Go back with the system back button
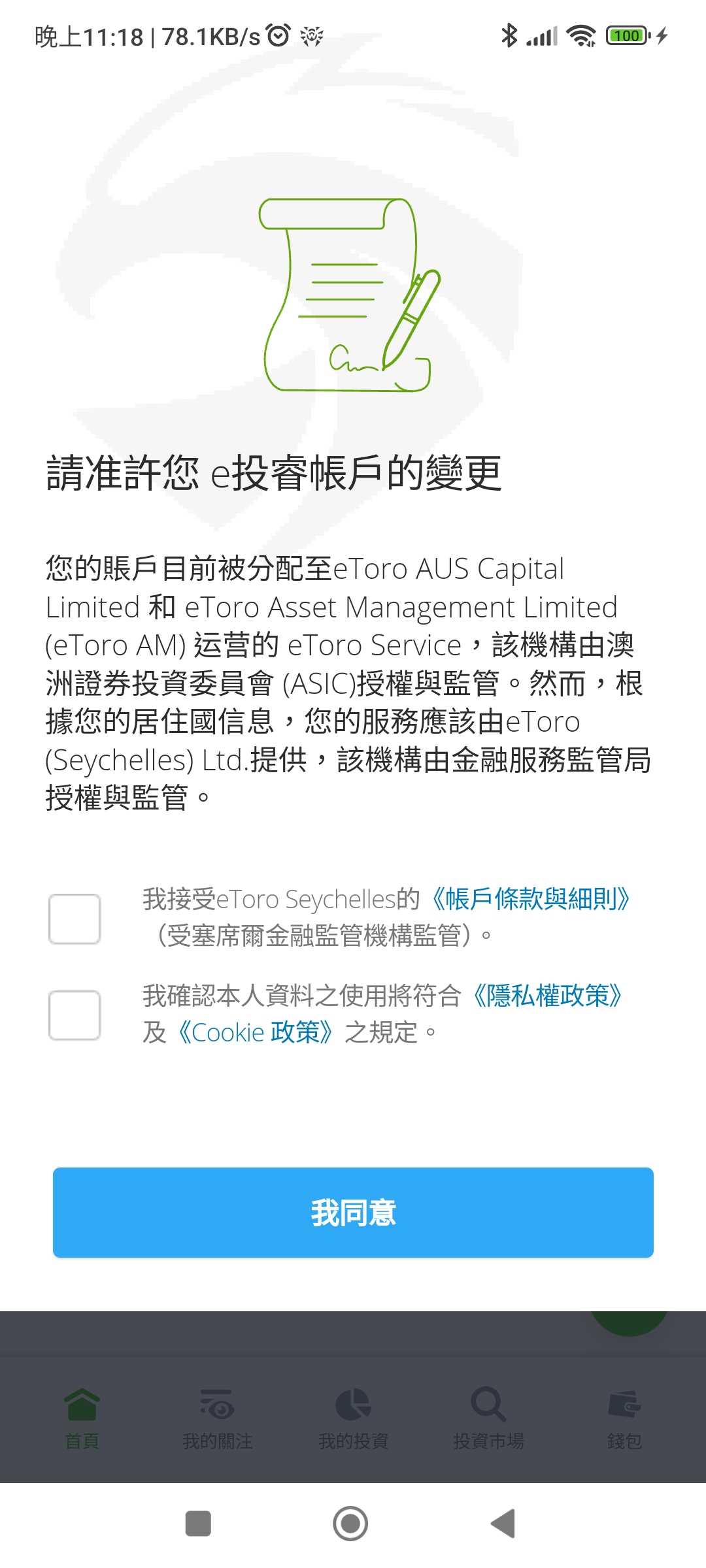Viewport: 706px width, 1568px height. click(x=503, y=1524)
